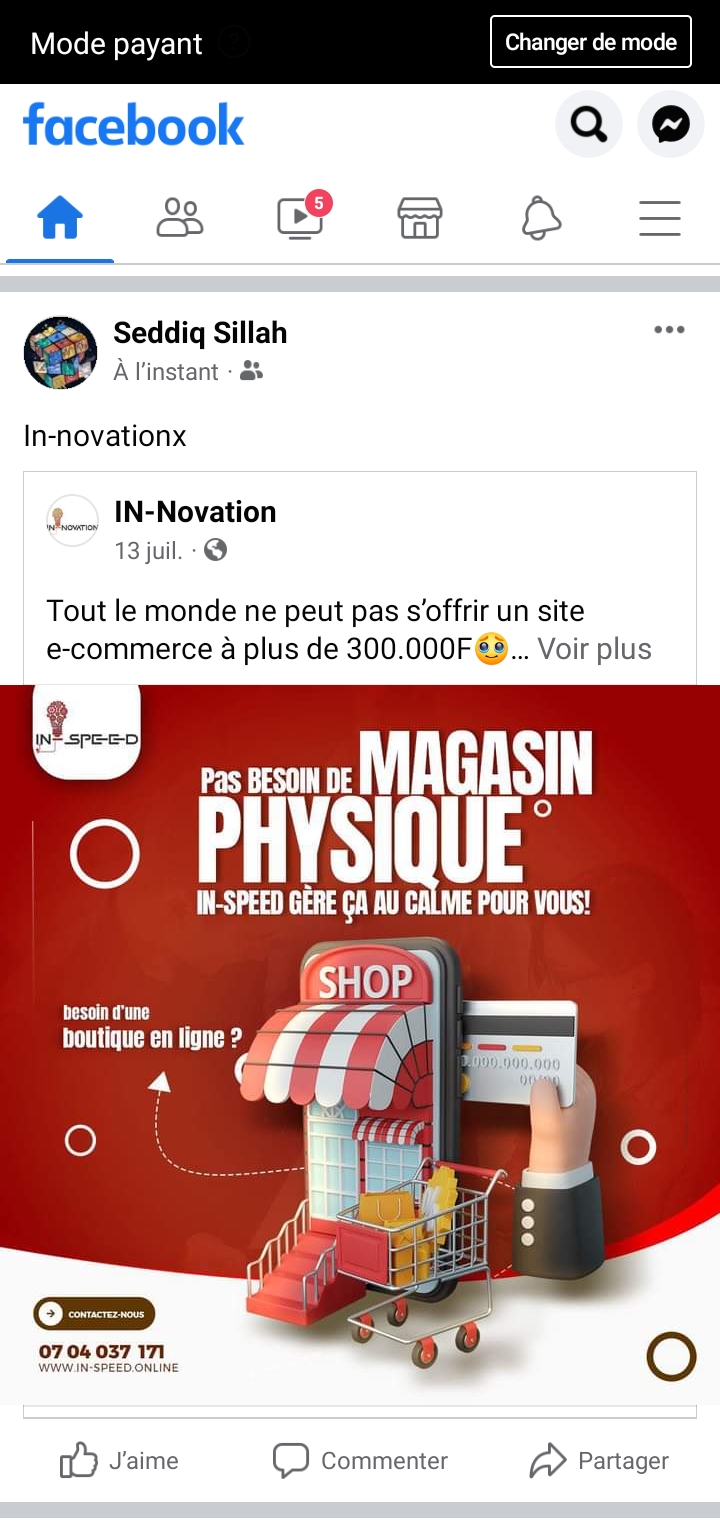The height and width of the screenshot is (1529, 720).
Task: Open Messenger
Action: 671,125
